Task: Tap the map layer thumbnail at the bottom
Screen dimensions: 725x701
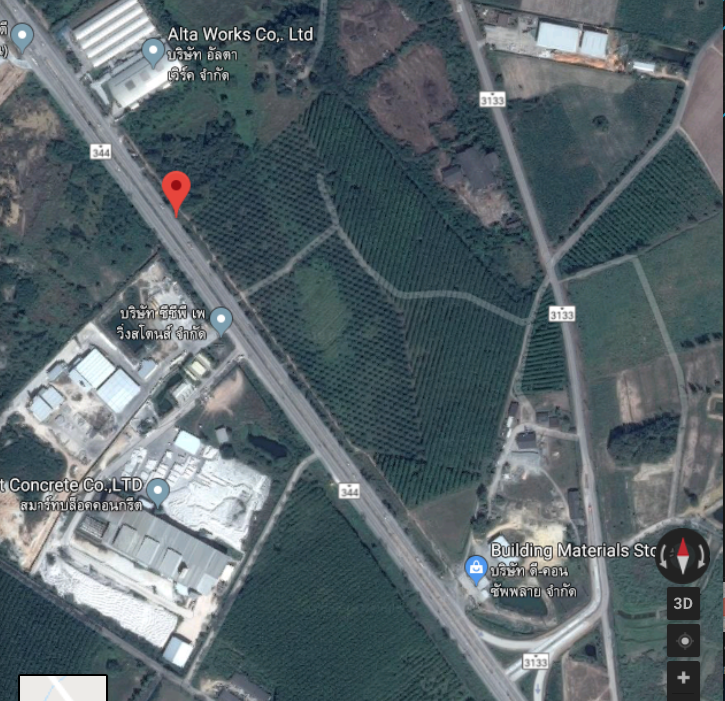Action: (x=63, y=688)
